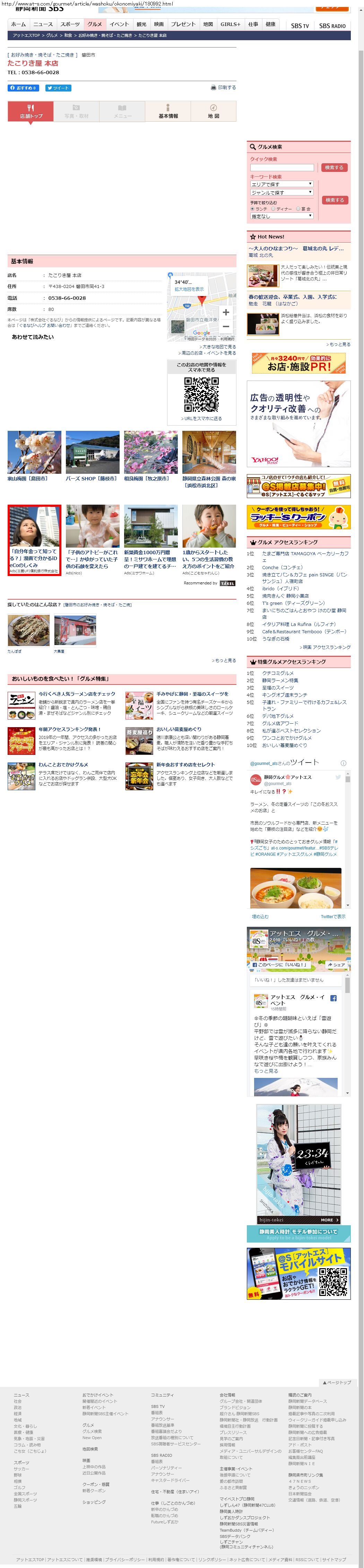Tap the ツイート share button
364x1568 pixels.
pyautogui.click(x=59, y=88)
